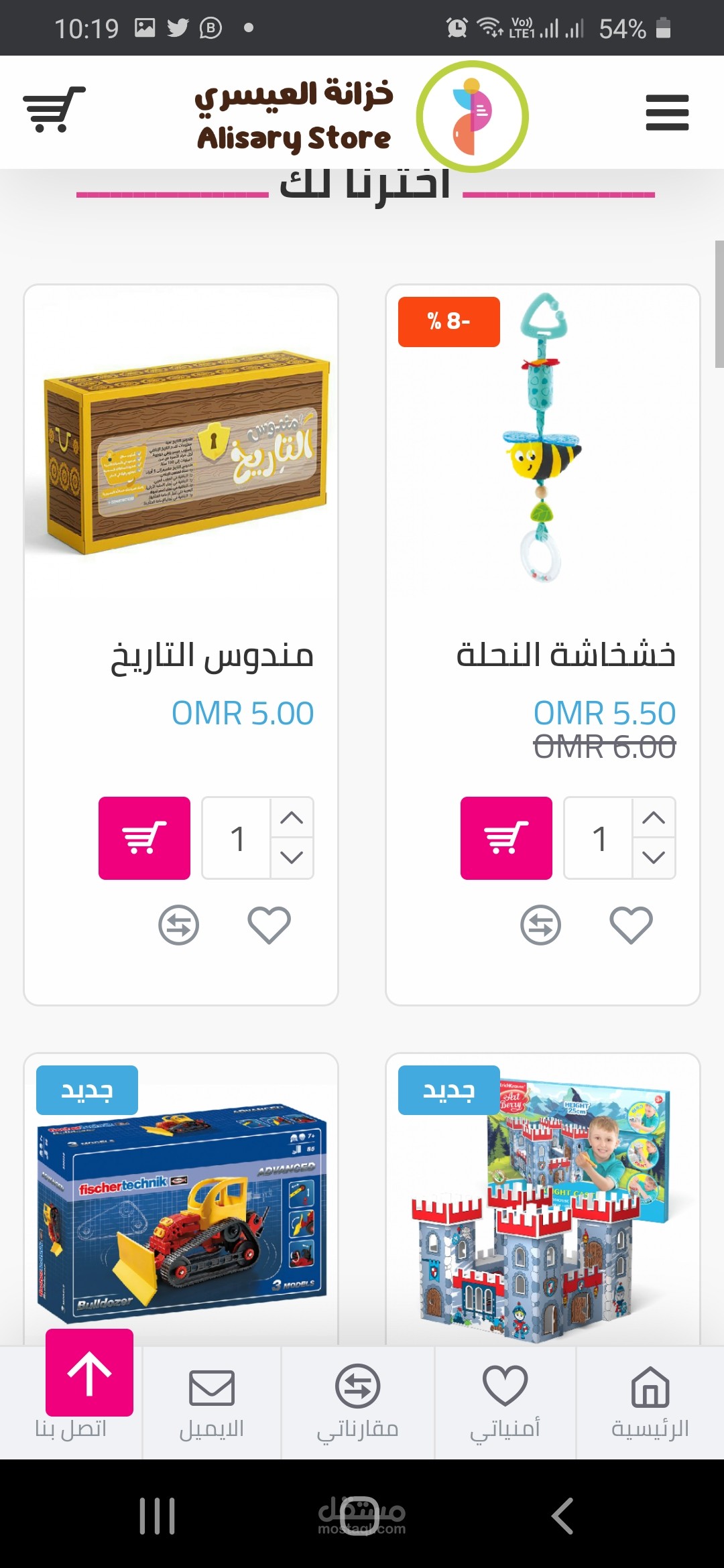This screenshot has height=1568, width=724.
Task: Go to الرئيسية home tab
Action: coord(650,1402)
